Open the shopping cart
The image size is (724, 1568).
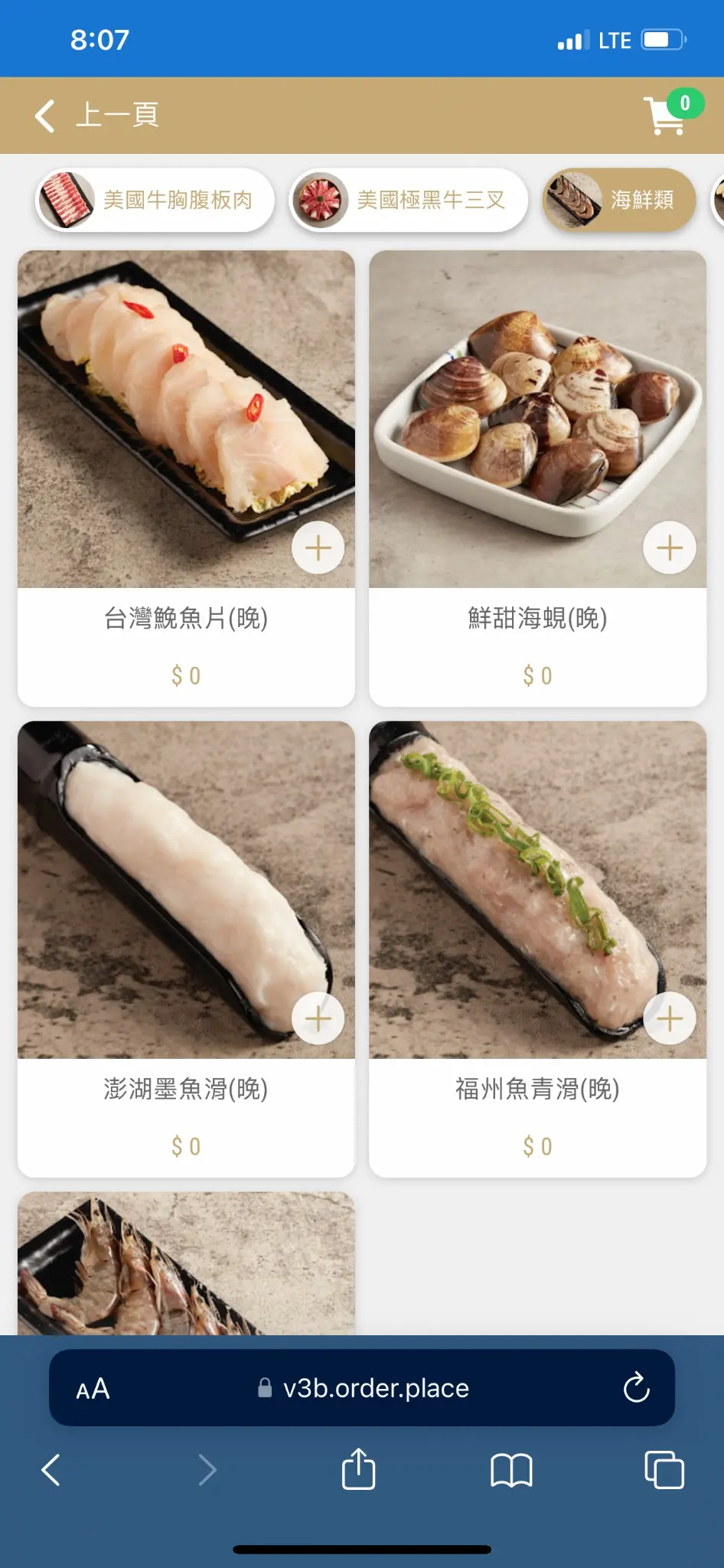pos(666,116)
